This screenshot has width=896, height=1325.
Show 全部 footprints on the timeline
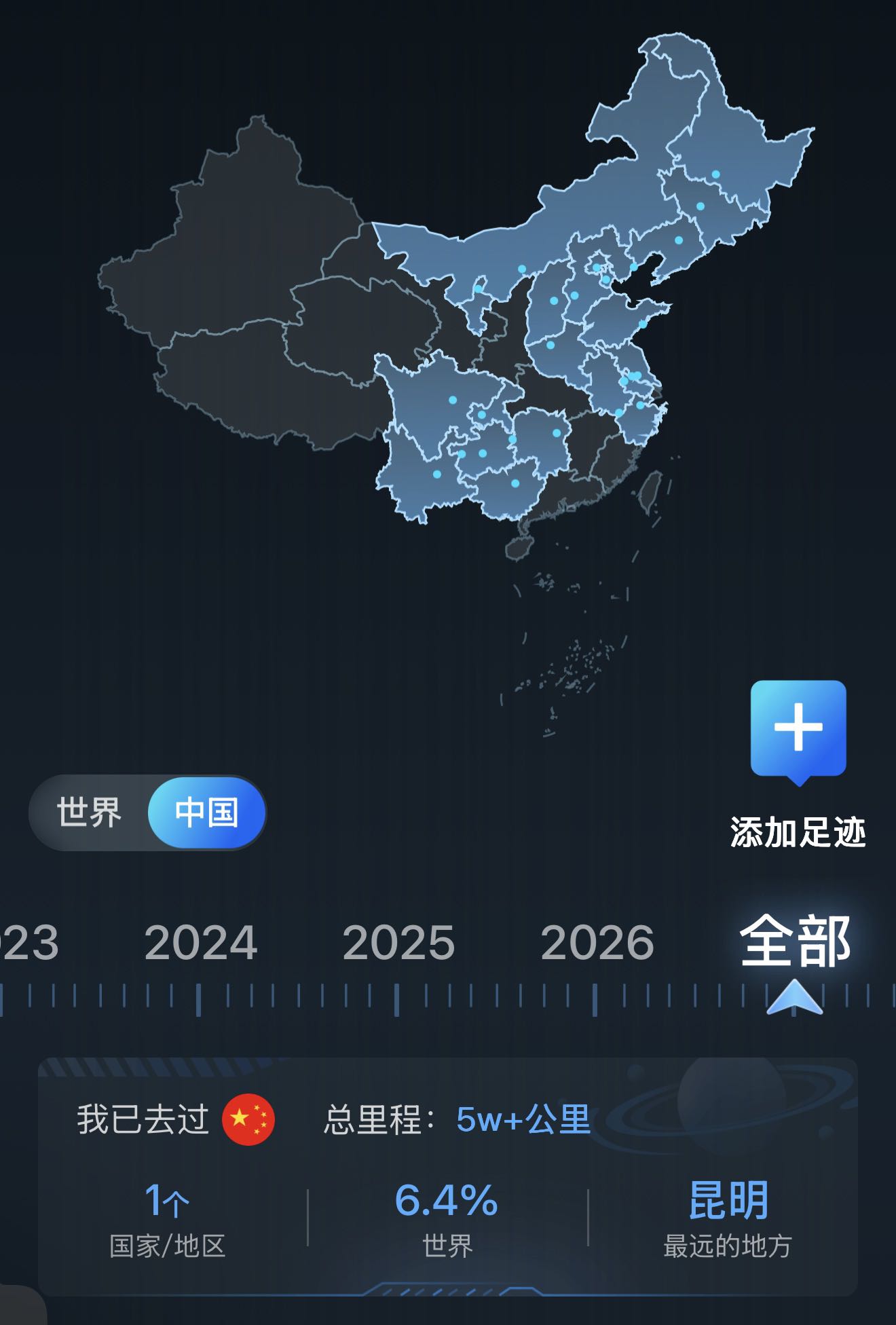(794, 941)
